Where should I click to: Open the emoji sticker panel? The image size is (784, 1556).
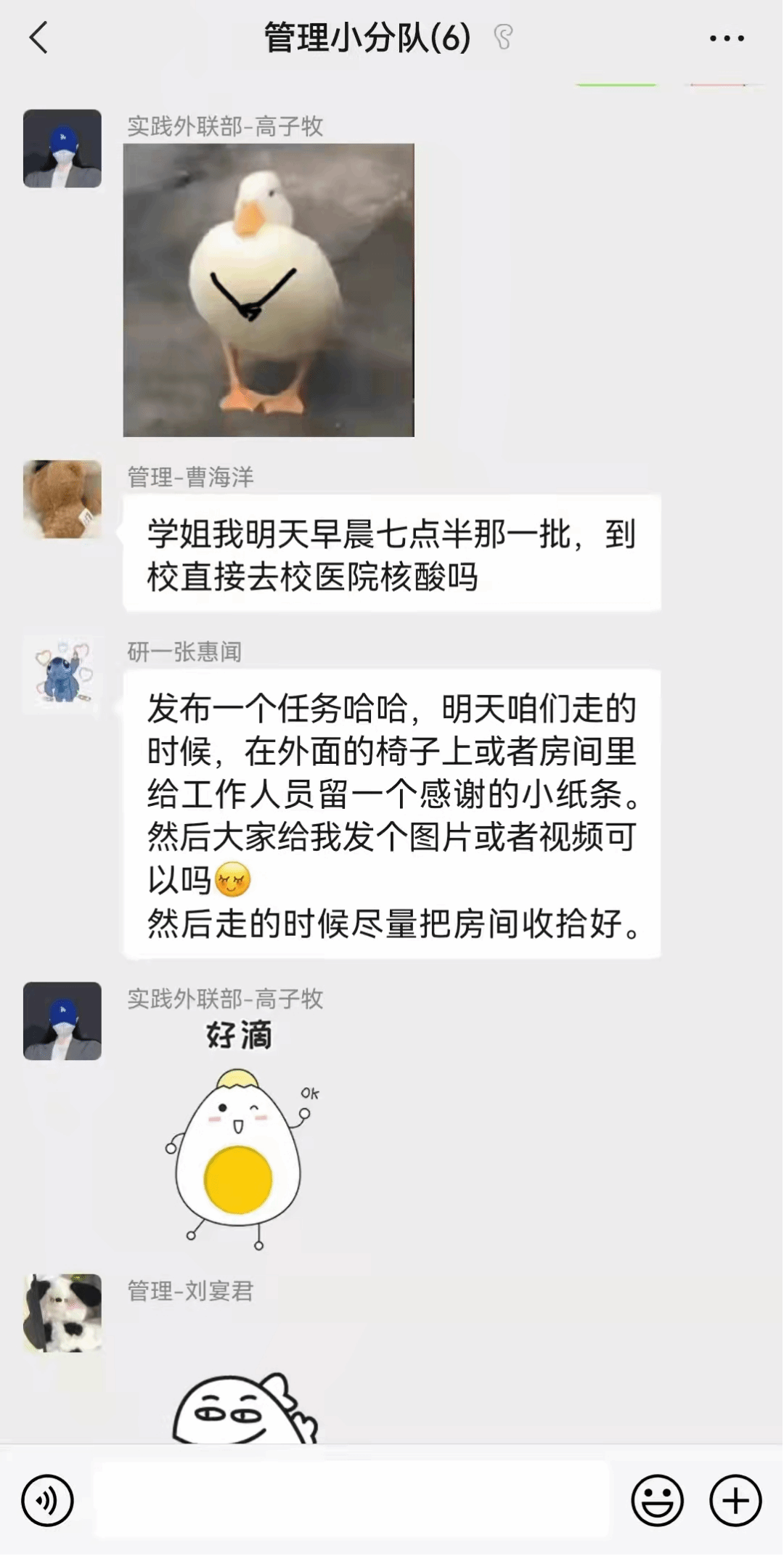pyautogui.click(x=657, y=1500)
